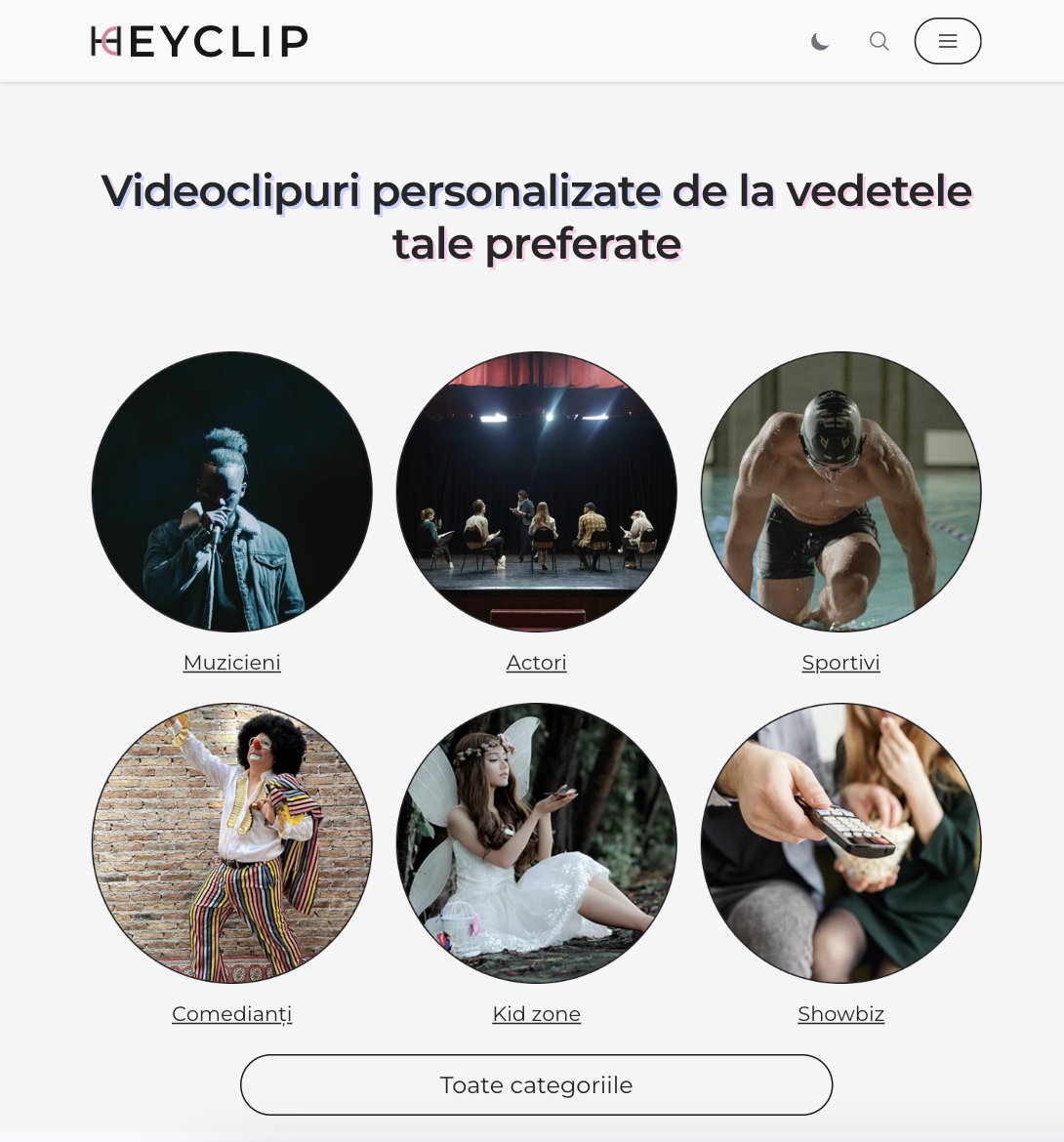Open the Actori category link
The height and width of the screenshot is (1142, 1064).
[x=536, y=663]
